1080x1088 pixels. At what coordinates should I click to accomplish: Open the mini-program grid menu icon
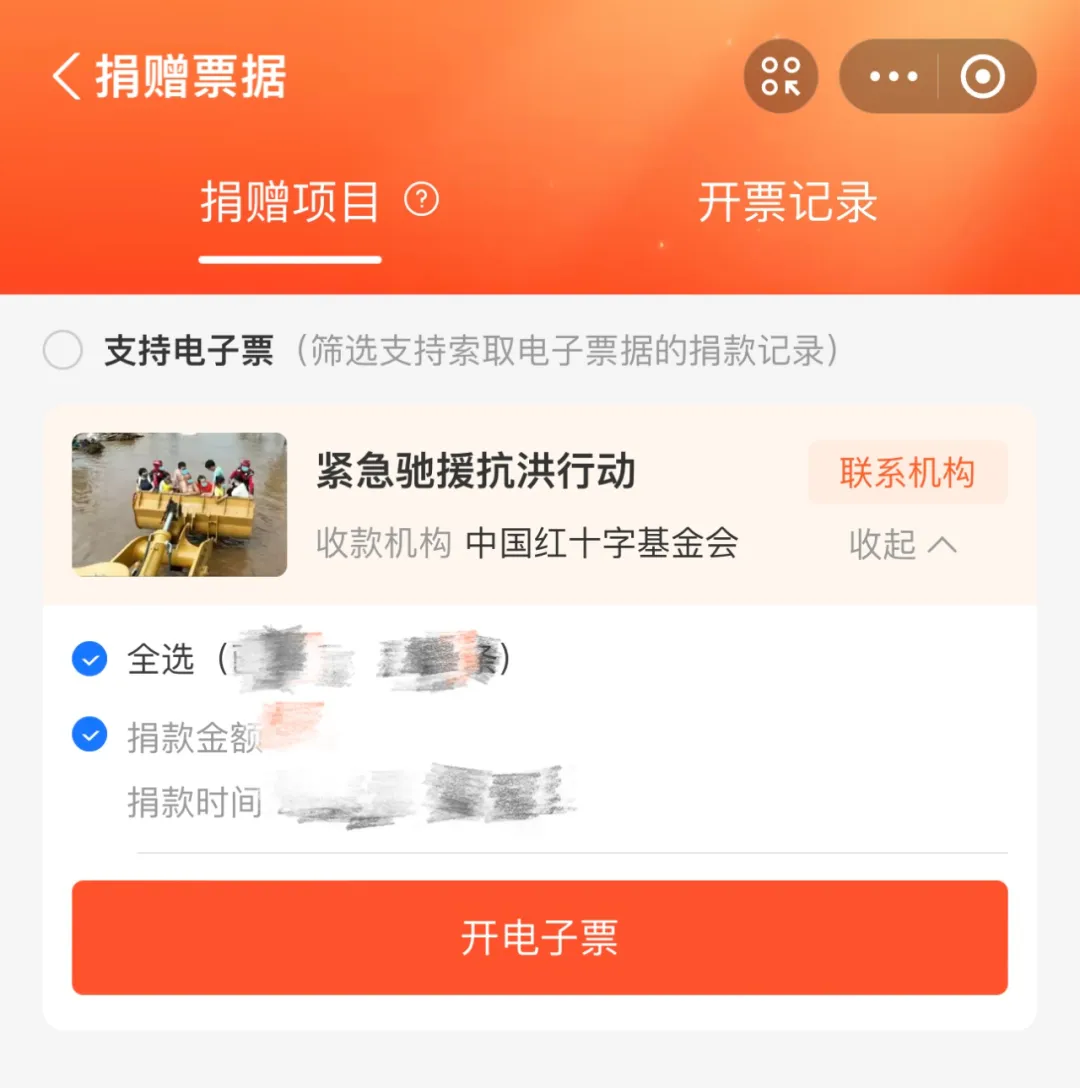click(781, 75)
